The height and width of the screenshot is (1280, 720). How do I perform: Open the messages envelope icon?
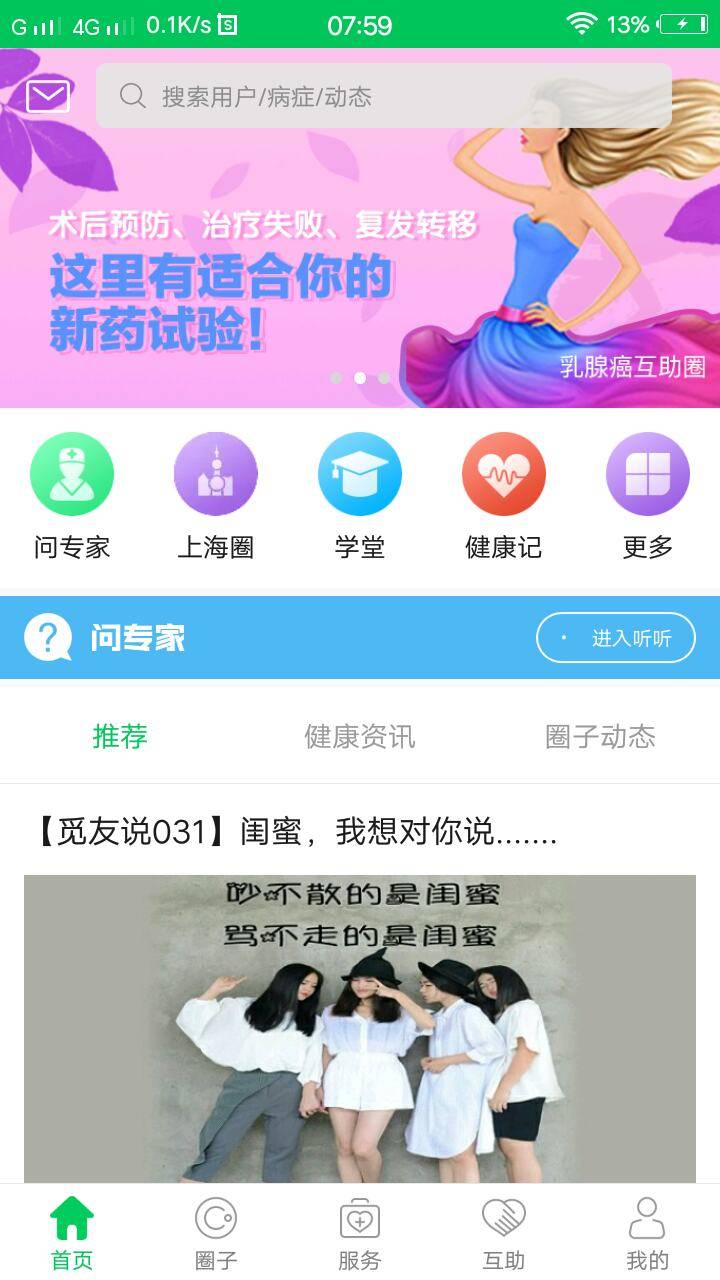47,96
